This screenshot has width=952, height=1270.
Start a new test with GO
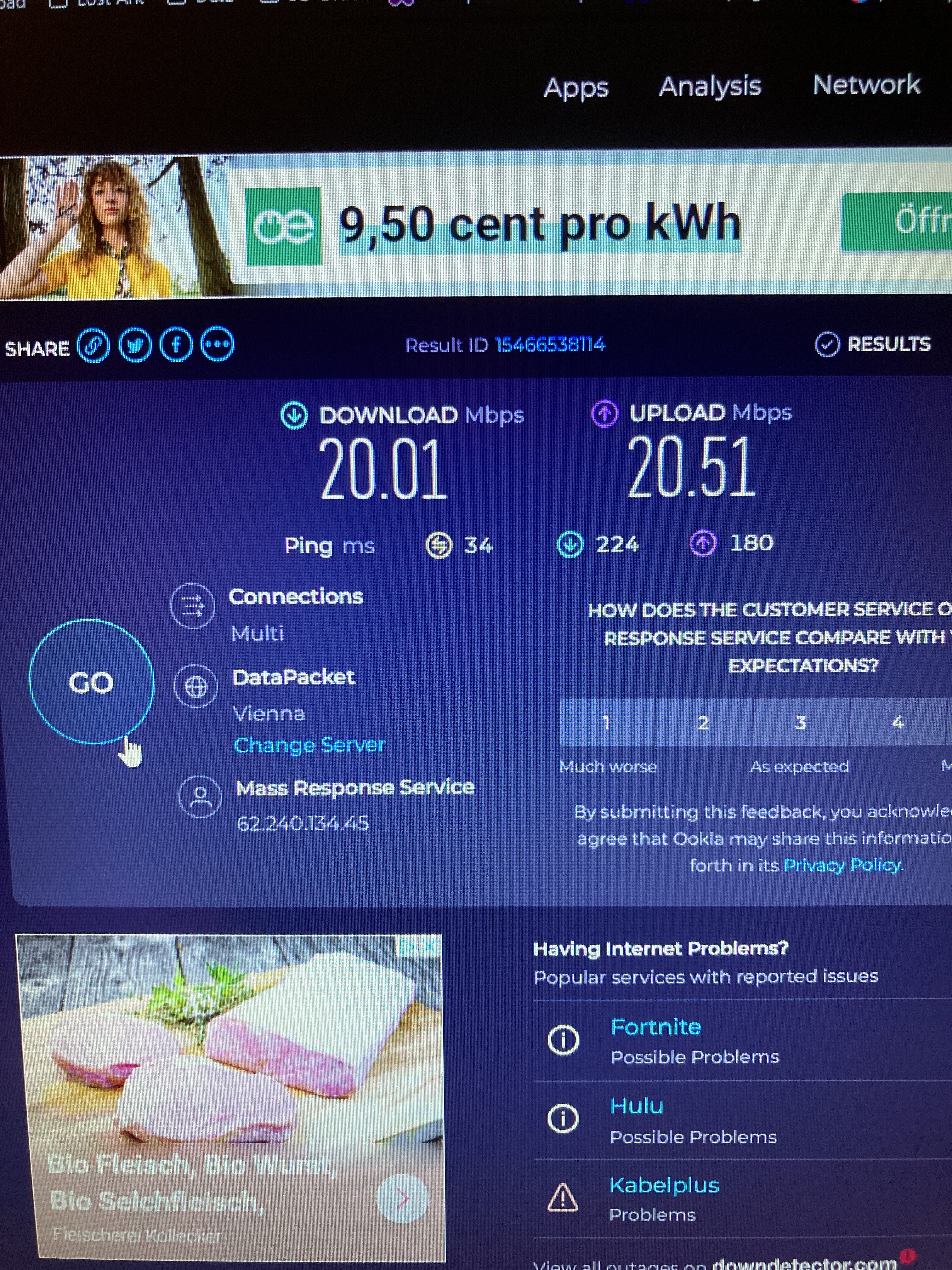tap(91, 682)
